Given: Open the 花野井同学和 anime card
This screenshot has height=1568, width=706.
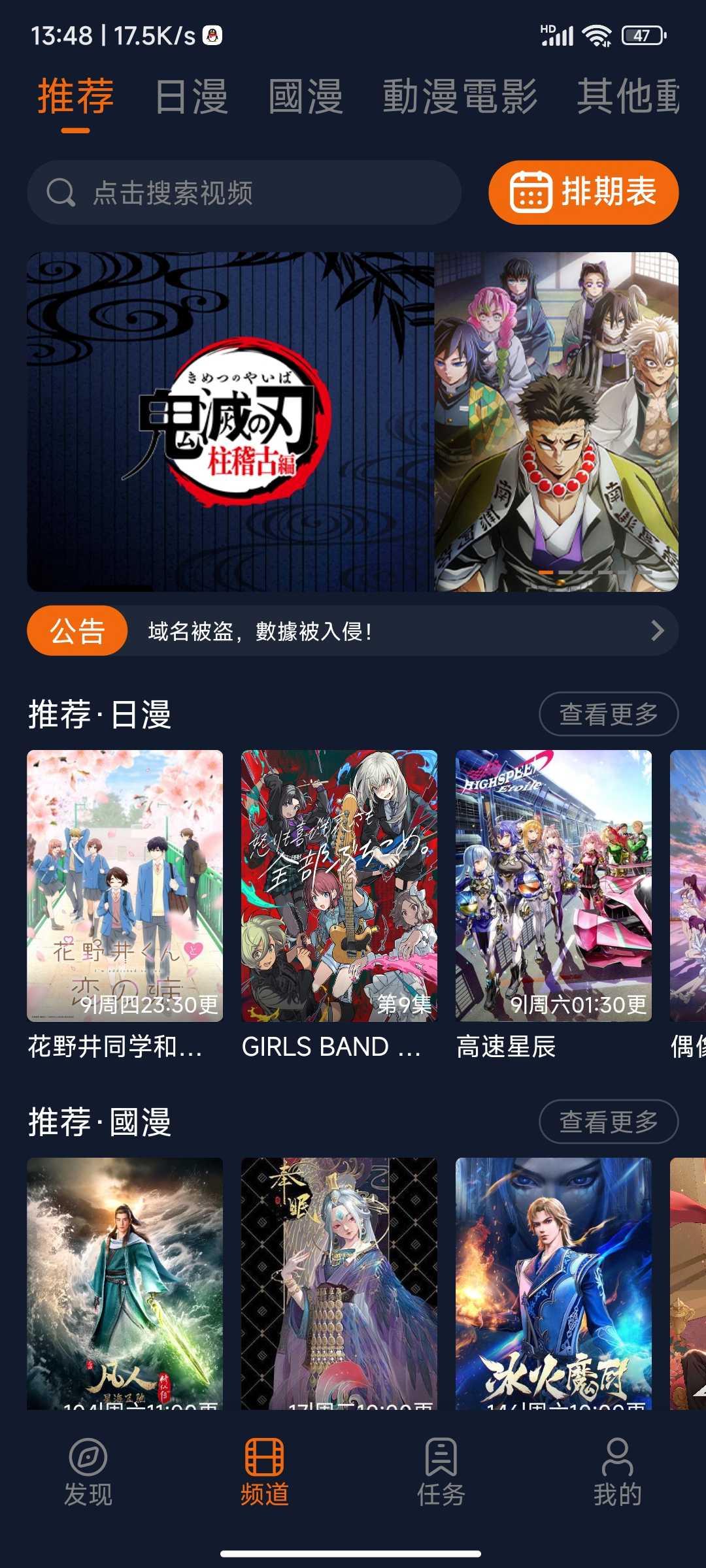Looking at the screenshot, I should pyautogui.click(x=125, y=885).
